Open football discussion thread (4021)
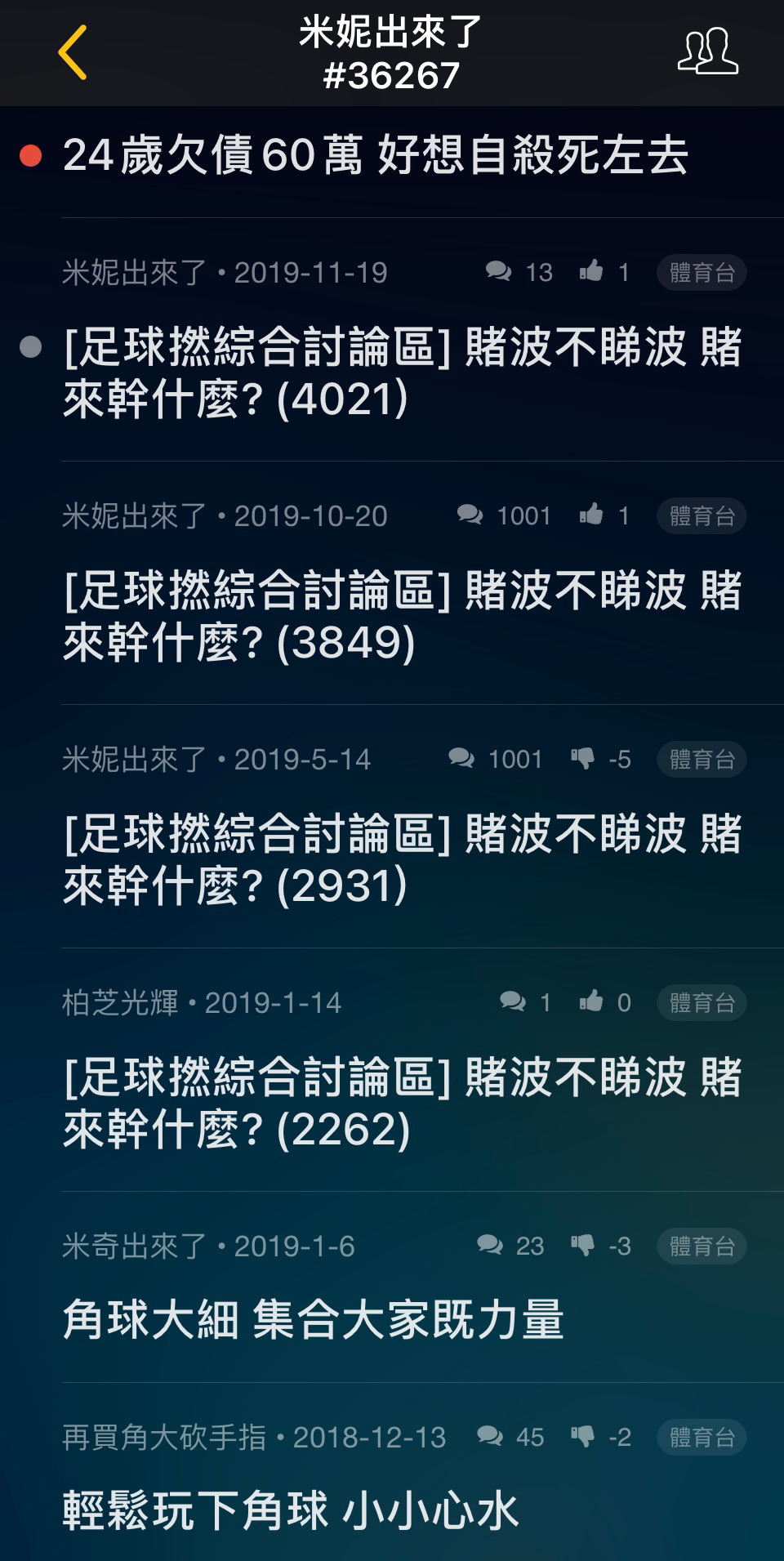 (x=403, y=372)
